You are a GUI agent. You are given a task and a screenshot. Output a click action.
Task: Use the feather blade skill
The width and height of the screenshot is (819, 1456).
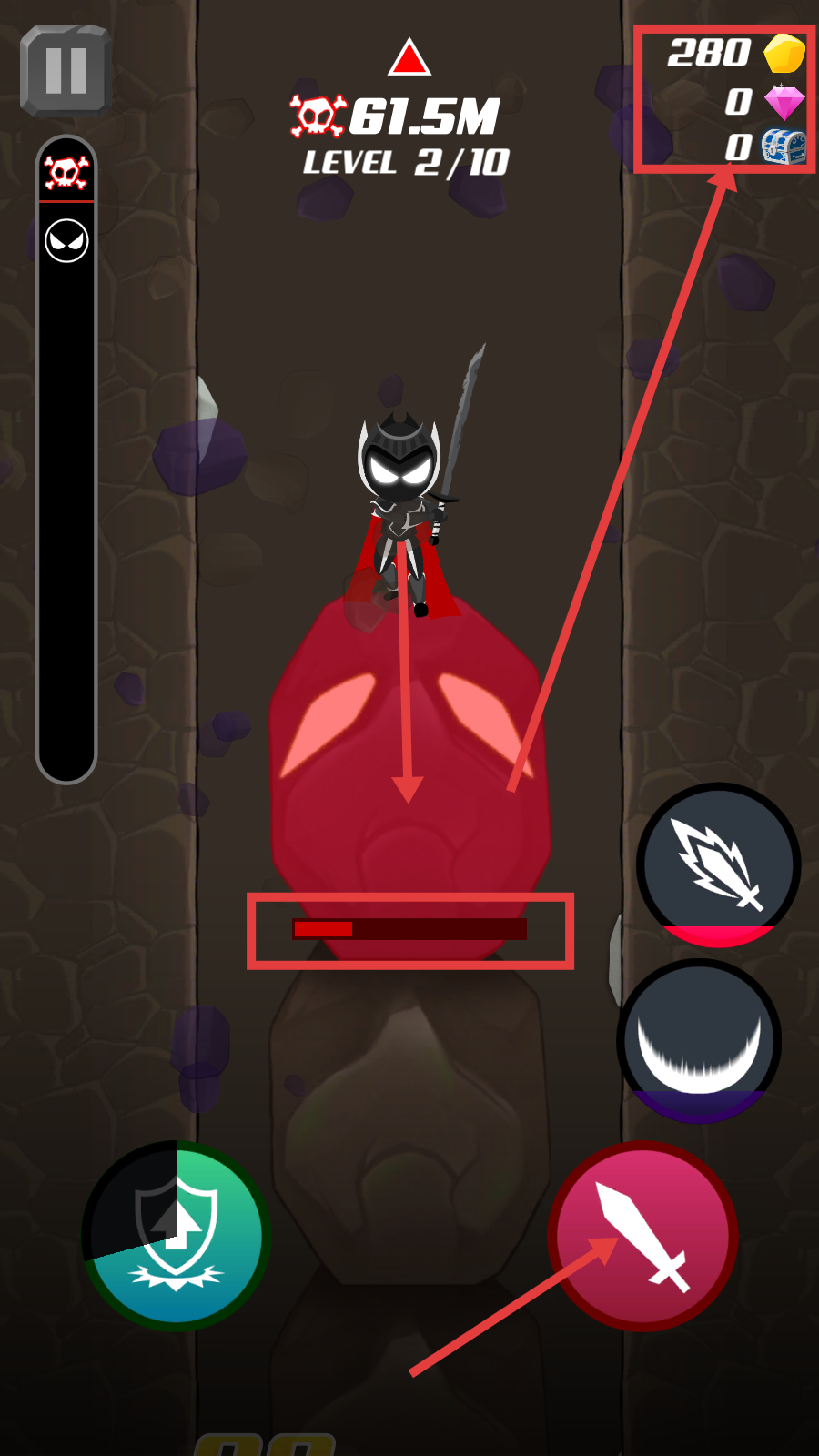718,864
